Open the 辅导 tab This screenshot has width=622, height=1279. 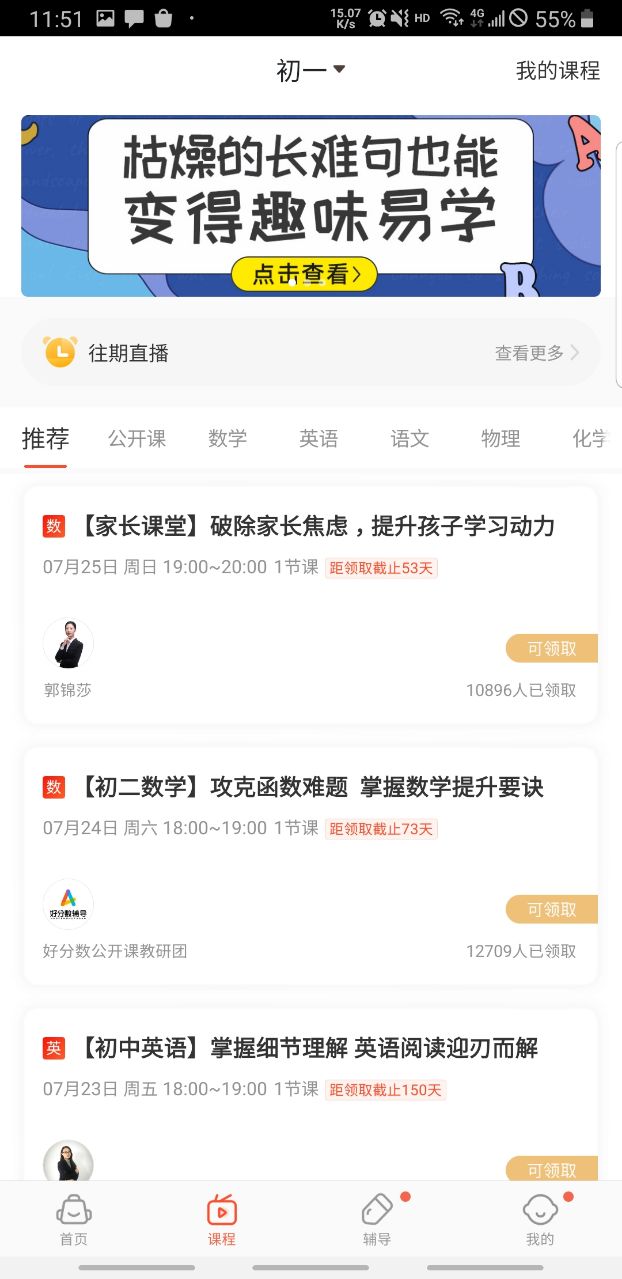(x=377, y=1220)
